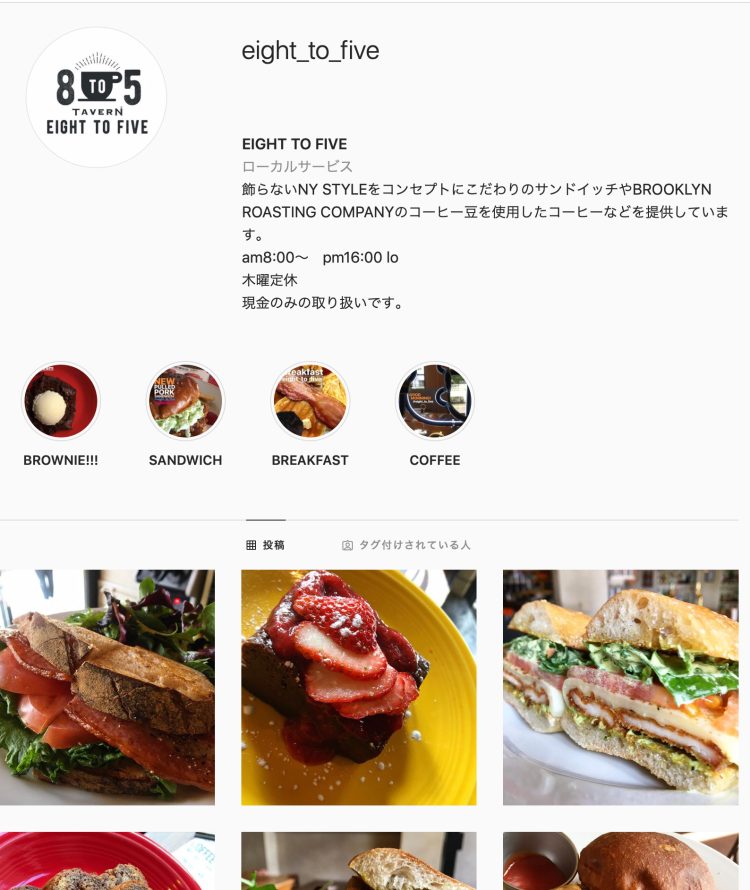This screenshot has width=750, height=890.
Task: Open the BROWNIE!!! story highlight
Action: click(x=61, y=402)
